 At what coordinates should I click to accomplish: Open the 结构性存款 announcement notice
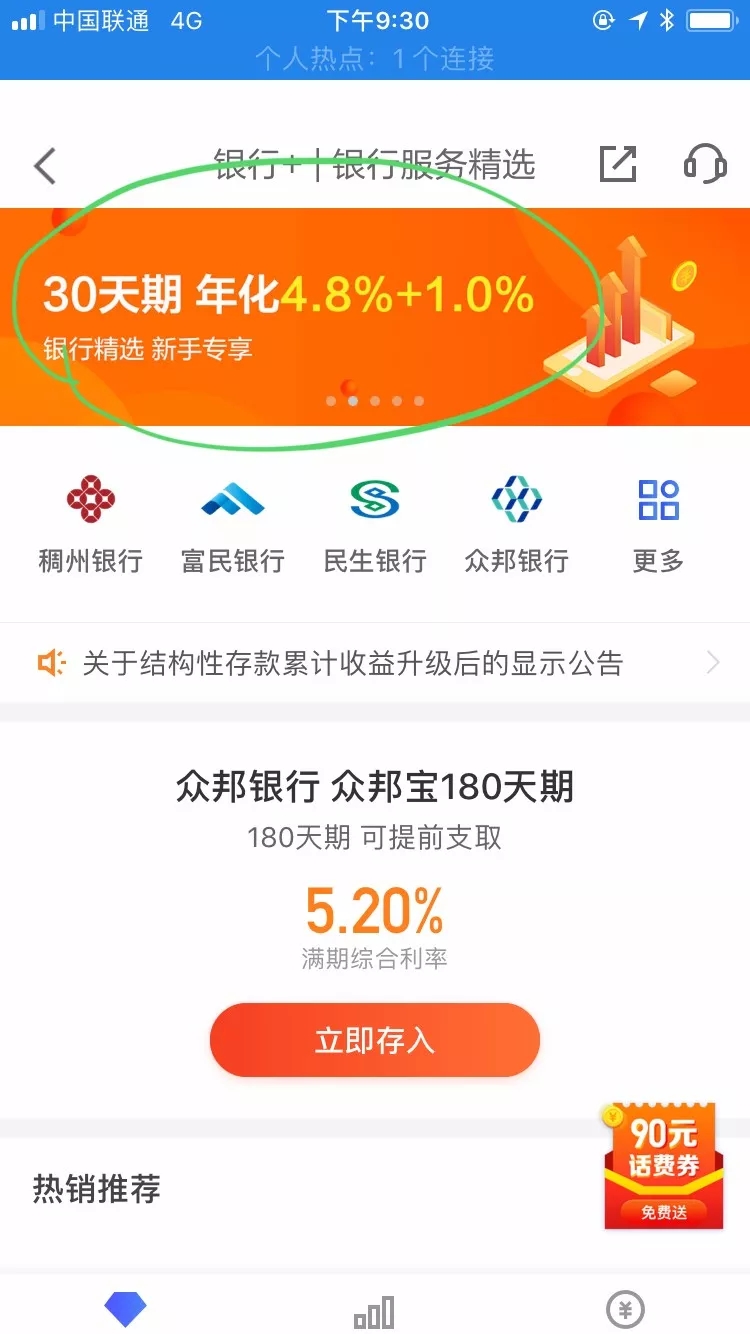coord(375,663)
